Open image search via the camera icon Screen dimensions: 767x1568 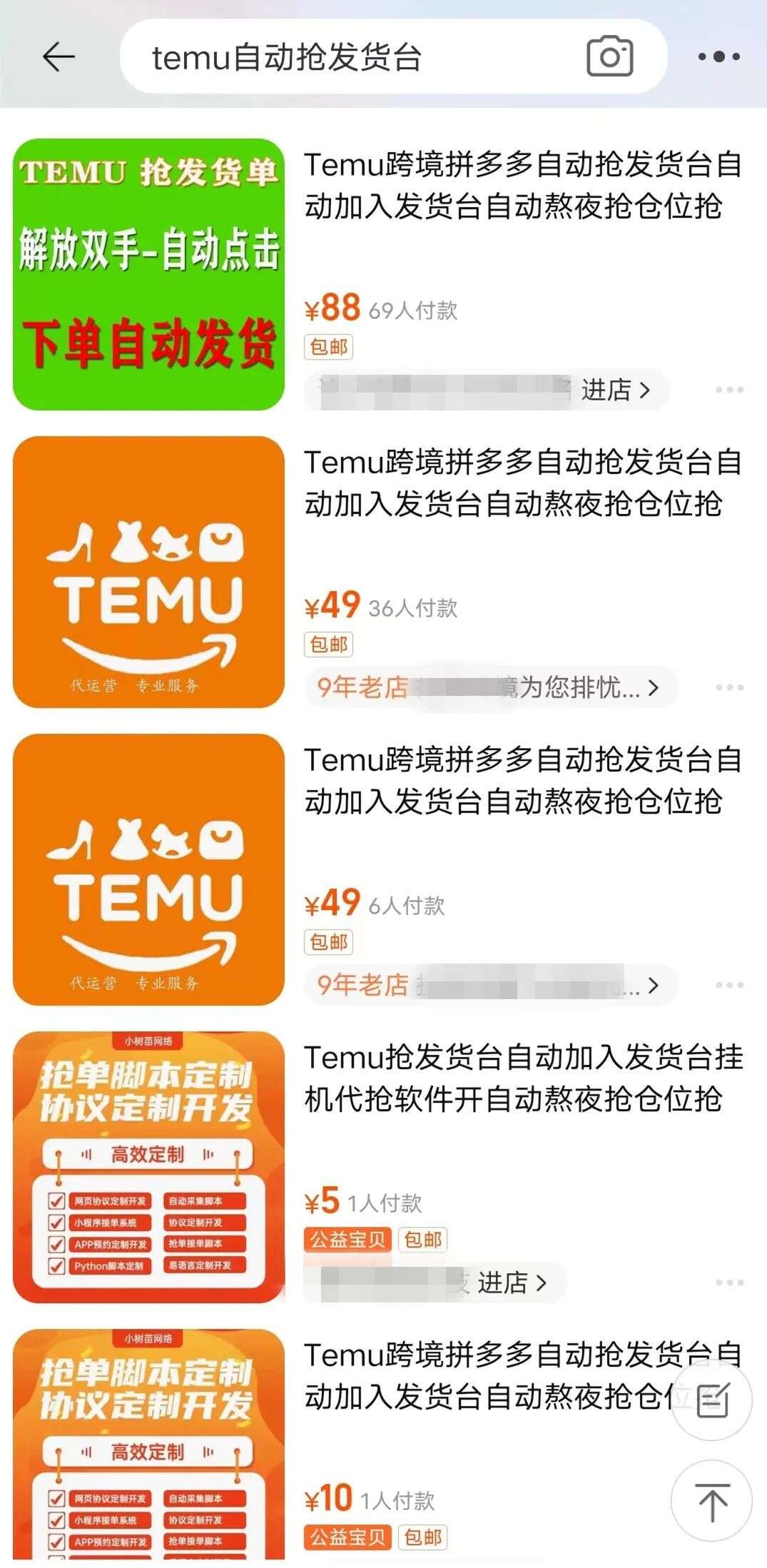click(x=610, y=54)
